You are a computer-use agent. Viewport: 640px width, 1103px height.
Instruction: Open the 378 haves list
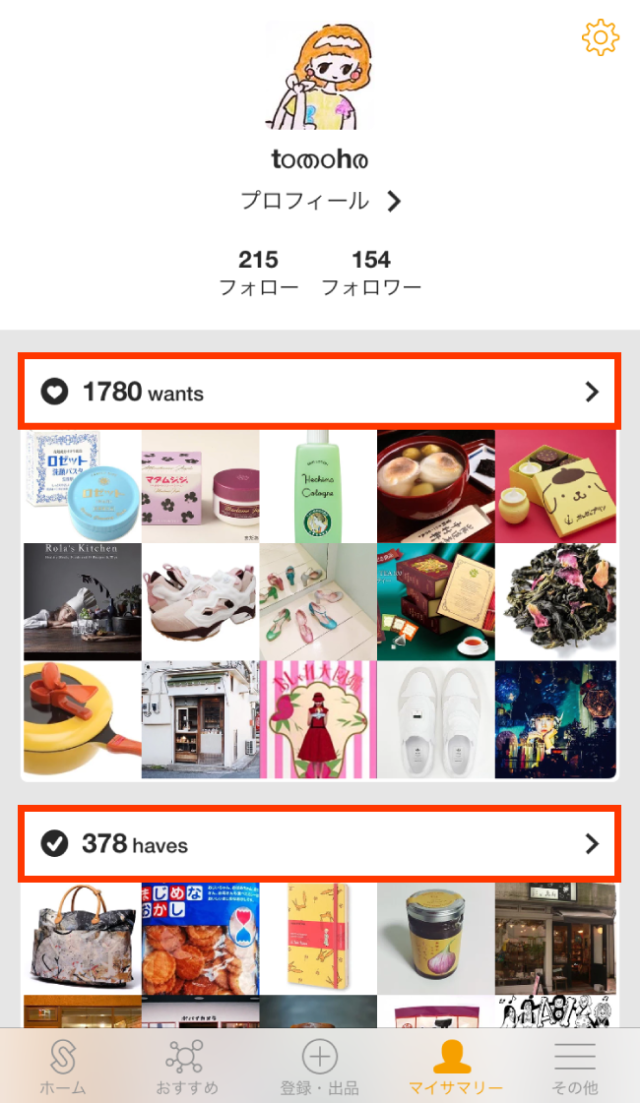(320, 844)
